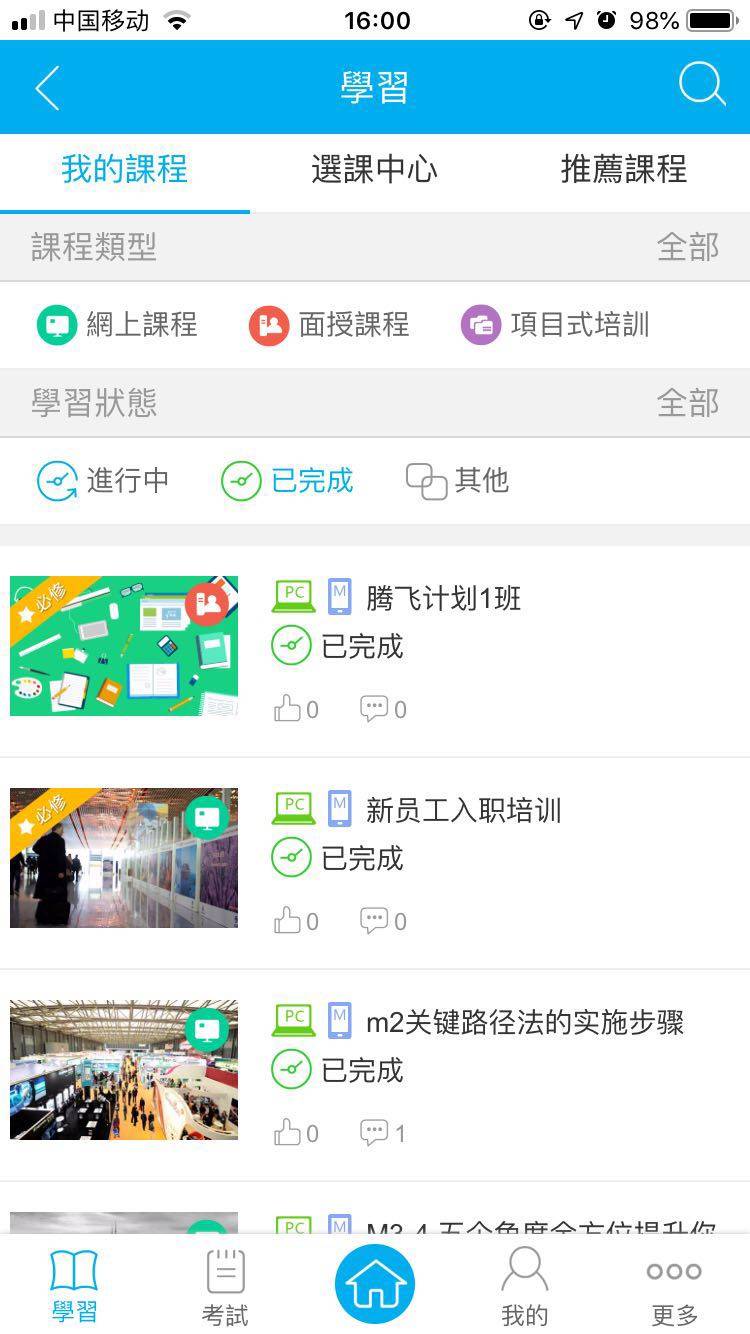
Task: Switch to the 選課中心 tab
Action: (374, 169)
